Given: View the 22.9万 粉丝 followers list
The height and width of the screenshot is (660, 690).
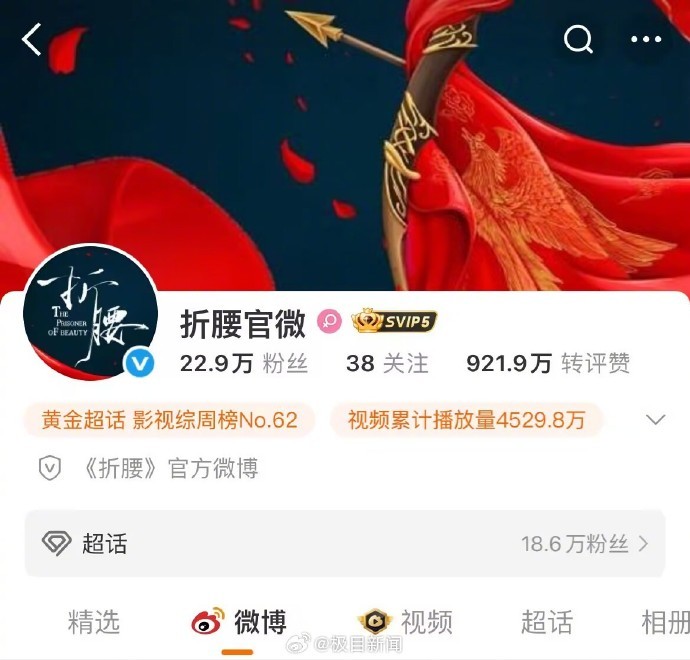Looking at the screenshot, I should 244,363.
